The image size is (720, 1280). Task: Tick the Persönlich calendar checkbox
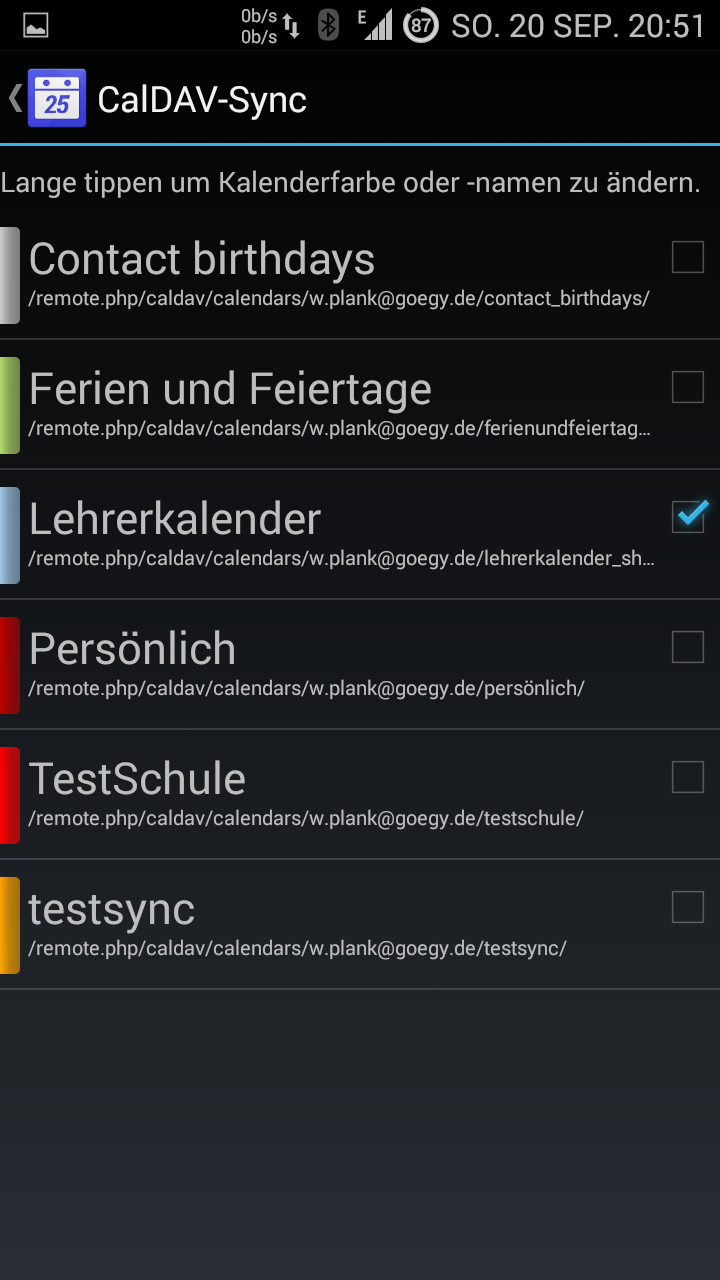click(687, 647)
